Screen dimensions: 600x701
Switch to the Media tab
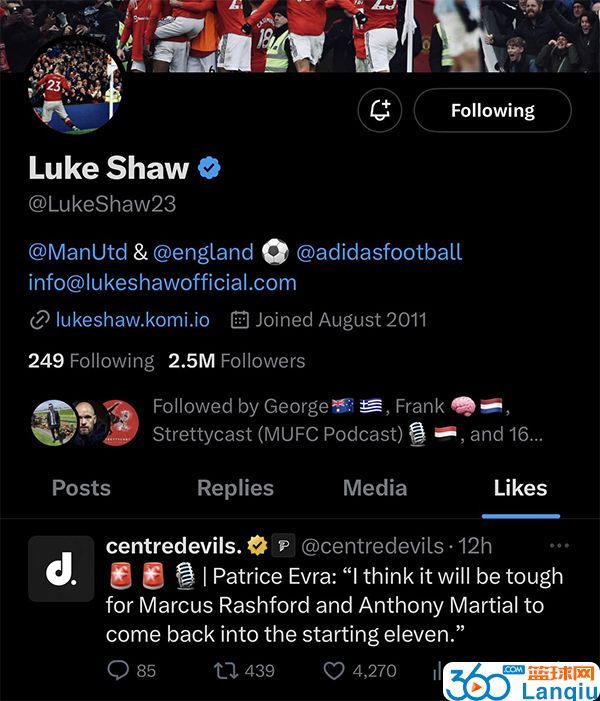[375, 488]
